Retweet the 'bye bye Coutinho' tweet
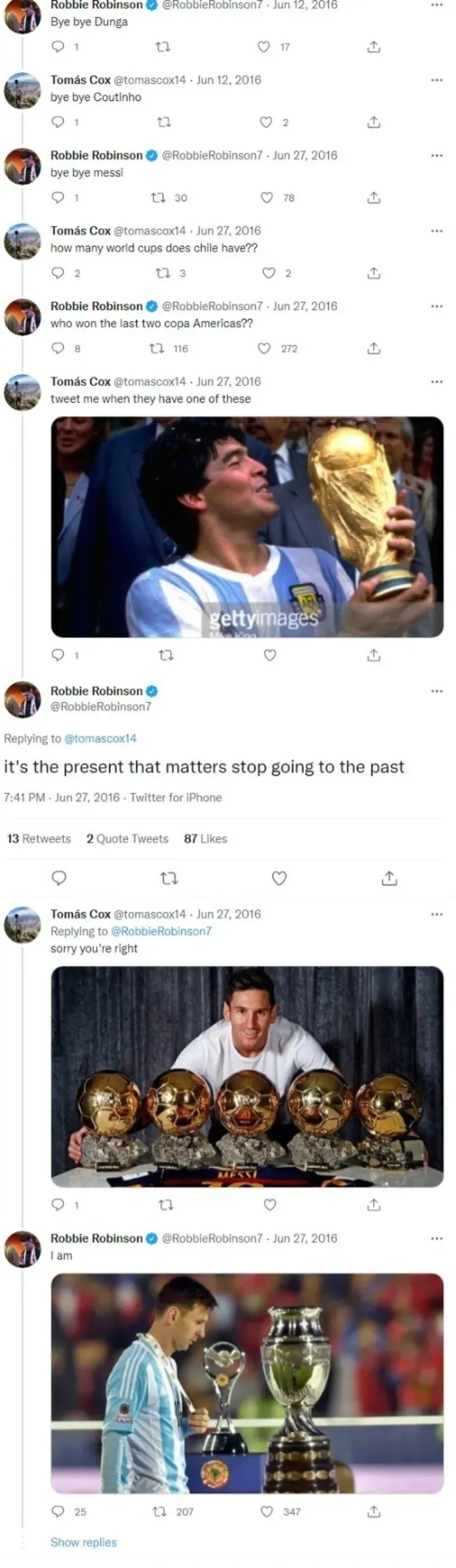 coord(164,123)
